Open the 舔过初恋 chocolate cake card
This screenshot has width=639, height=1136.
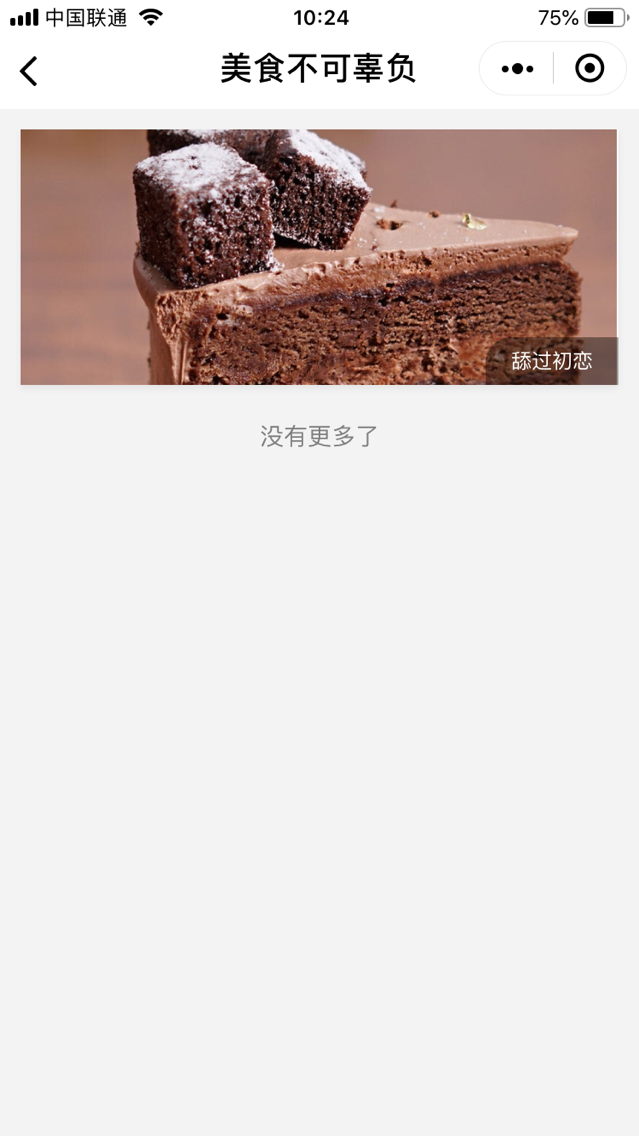click(319, 257)
